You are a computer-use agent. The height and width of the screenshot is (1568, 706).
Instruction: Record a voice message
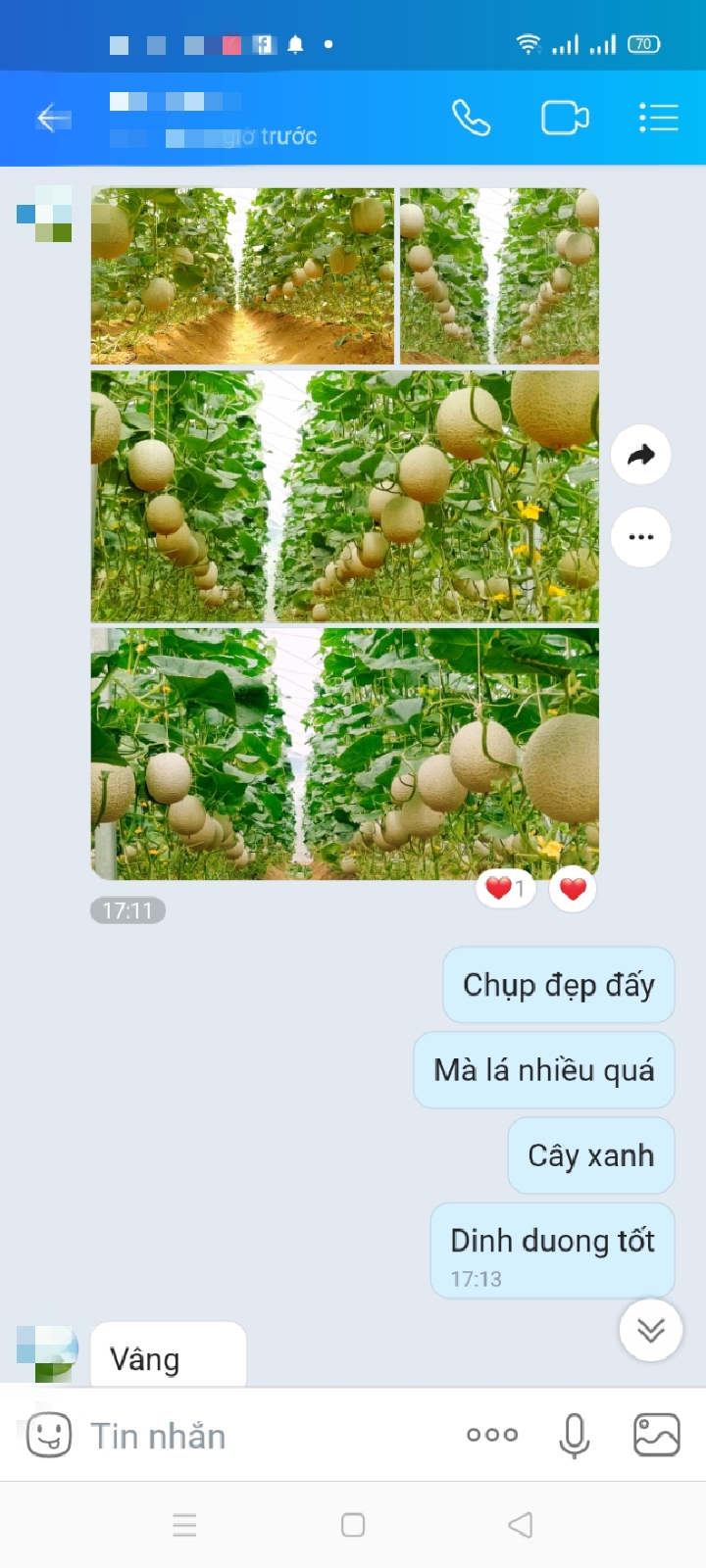coord(575,1436)
